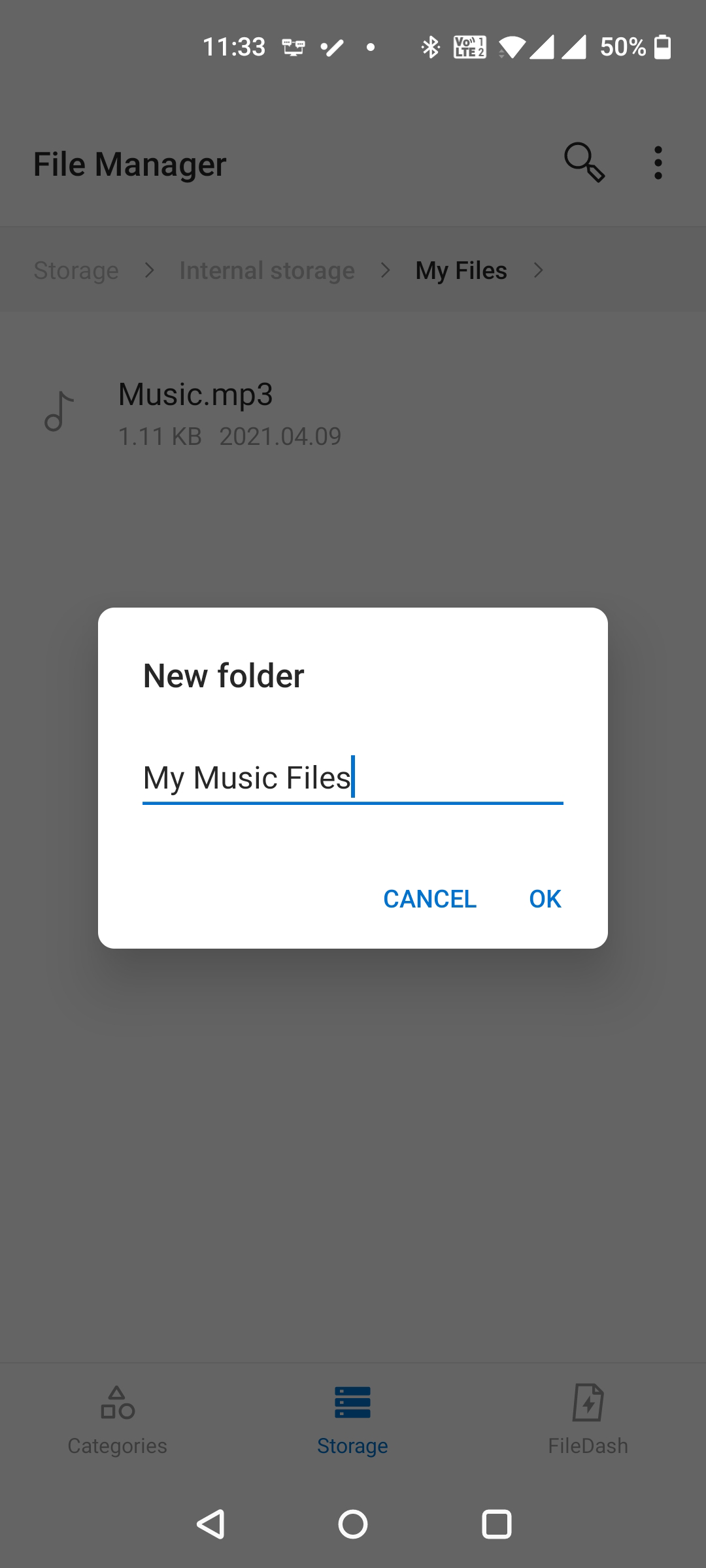Cancel the New folder dialog
Viewport: 706px width, 1568px height.
(429, 899)
